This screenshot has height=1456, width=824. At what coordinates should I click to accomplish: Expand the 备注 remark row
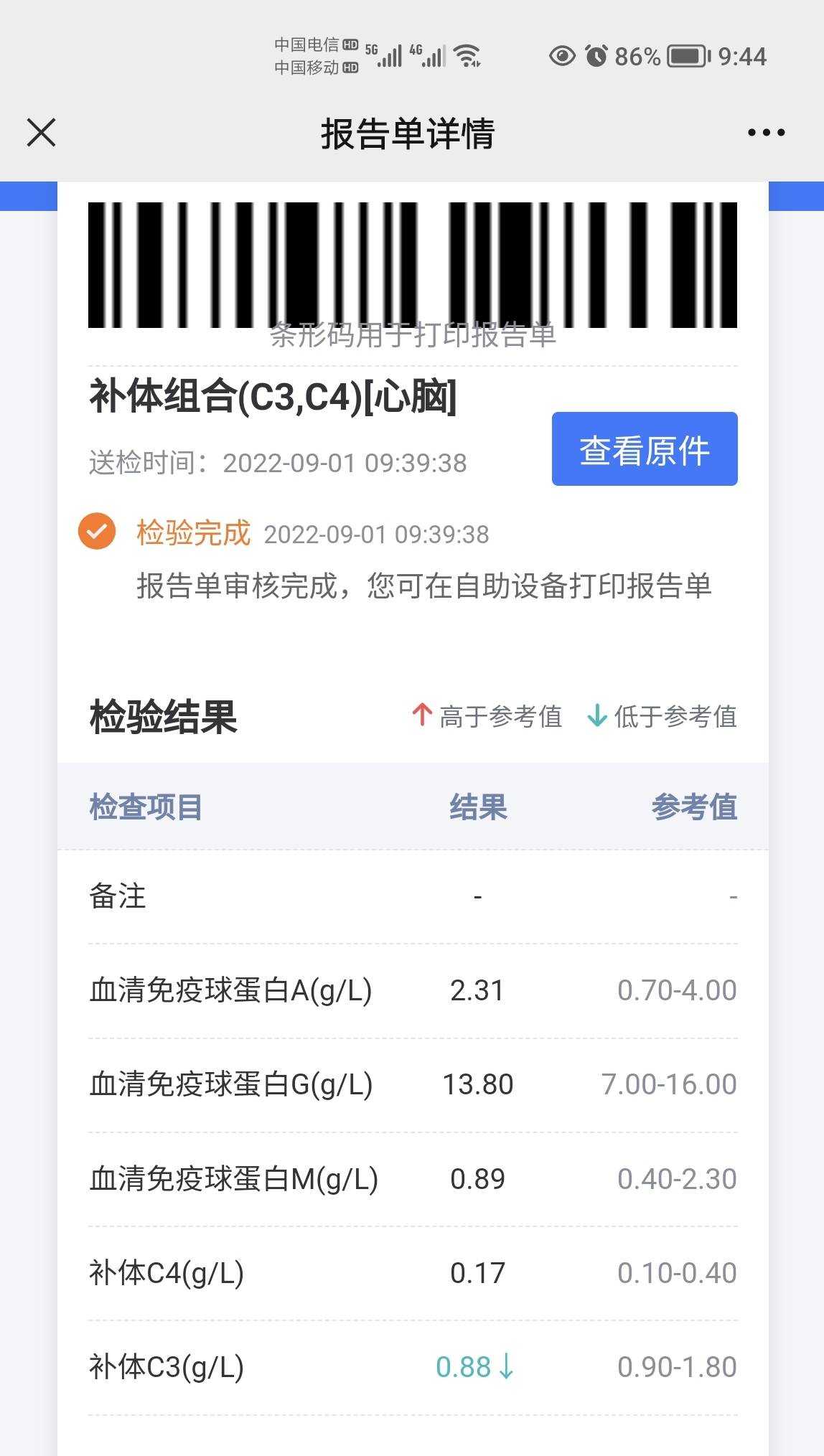point(412,896)
